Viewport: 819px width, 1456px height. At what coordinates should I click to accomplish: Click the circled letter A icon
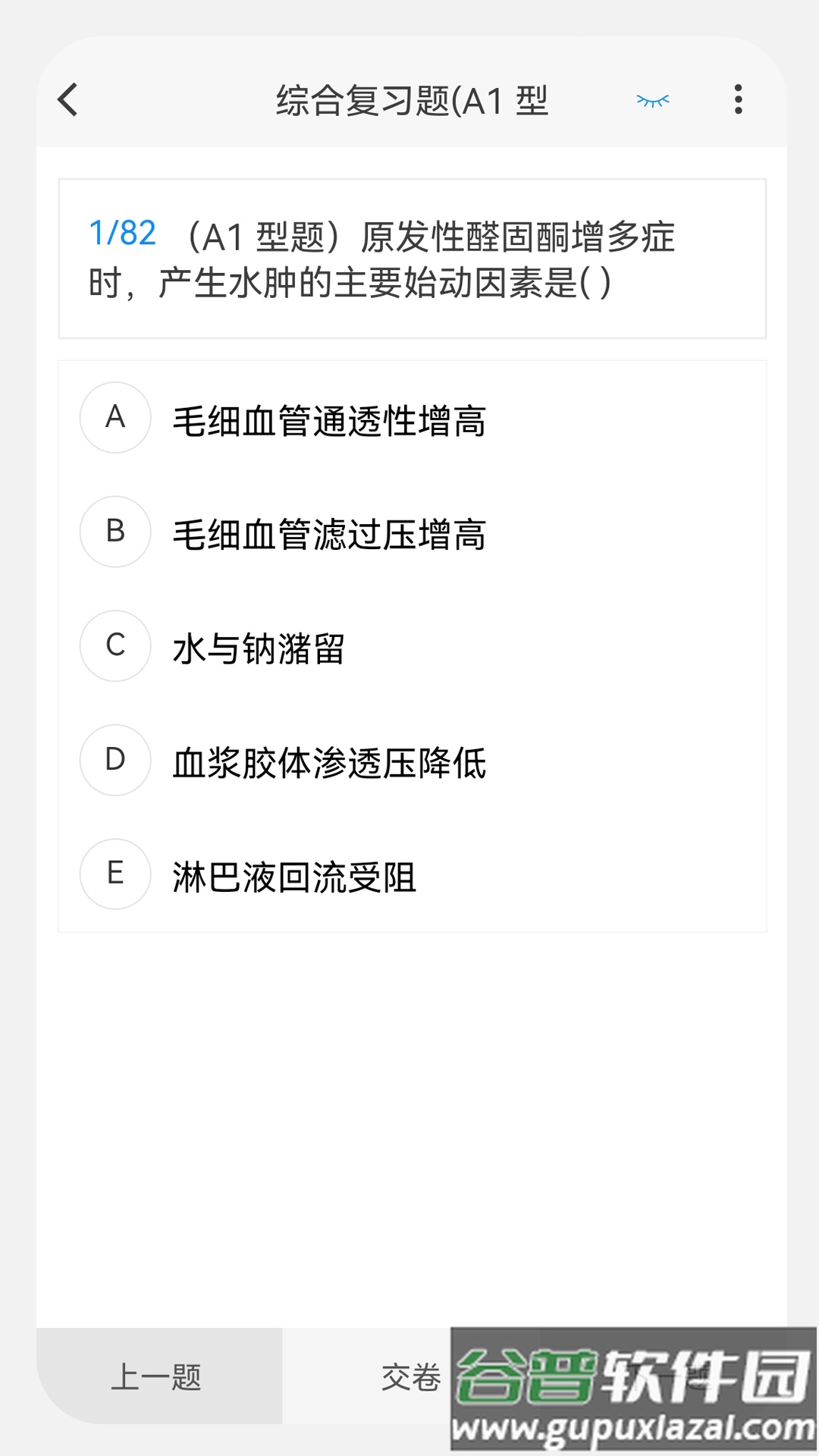coord(115,419)
